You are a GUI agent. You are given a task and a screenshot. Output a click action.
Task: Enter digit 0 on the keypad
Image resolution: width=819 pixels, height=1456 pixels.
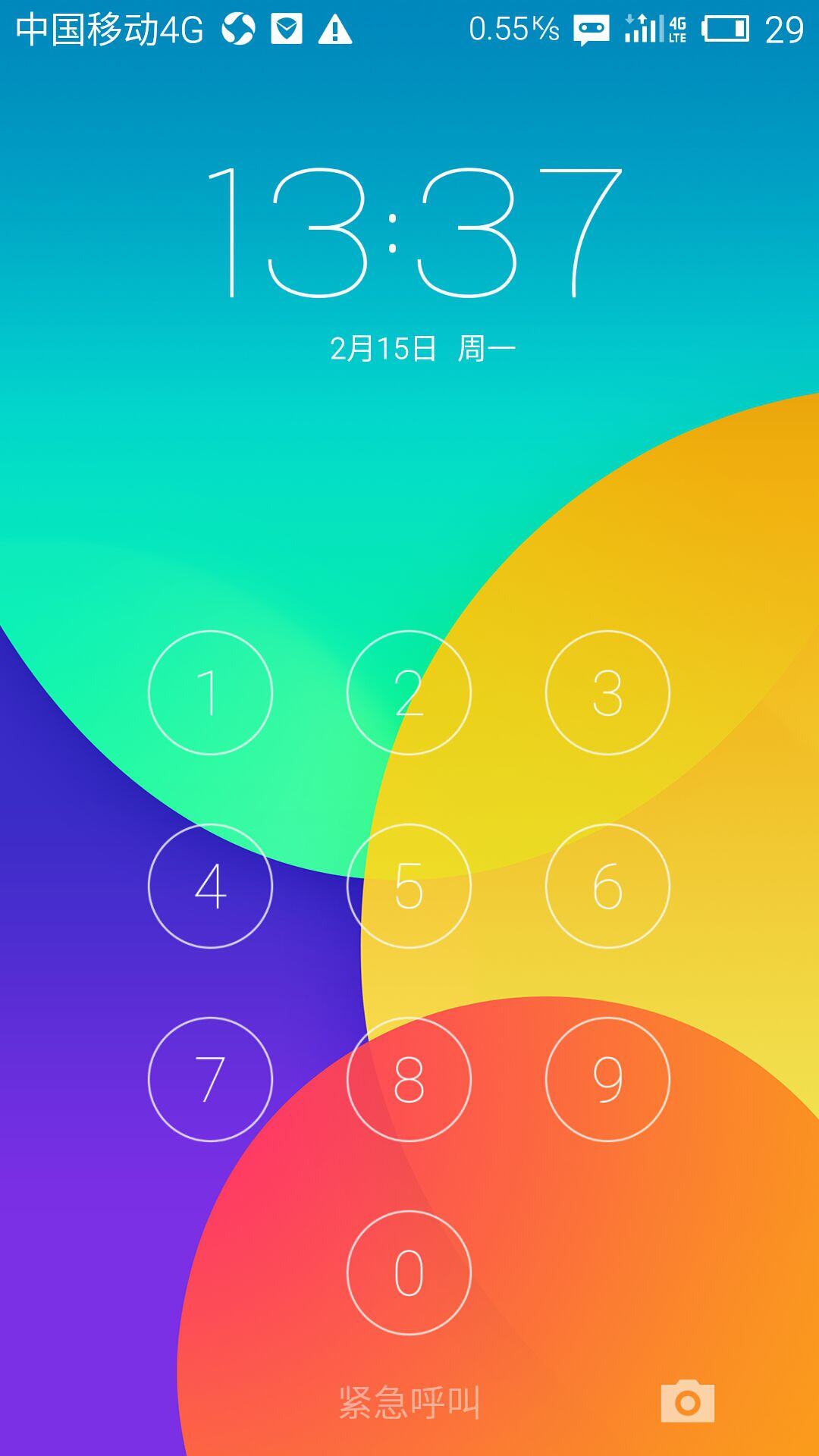click(409, 1272)
